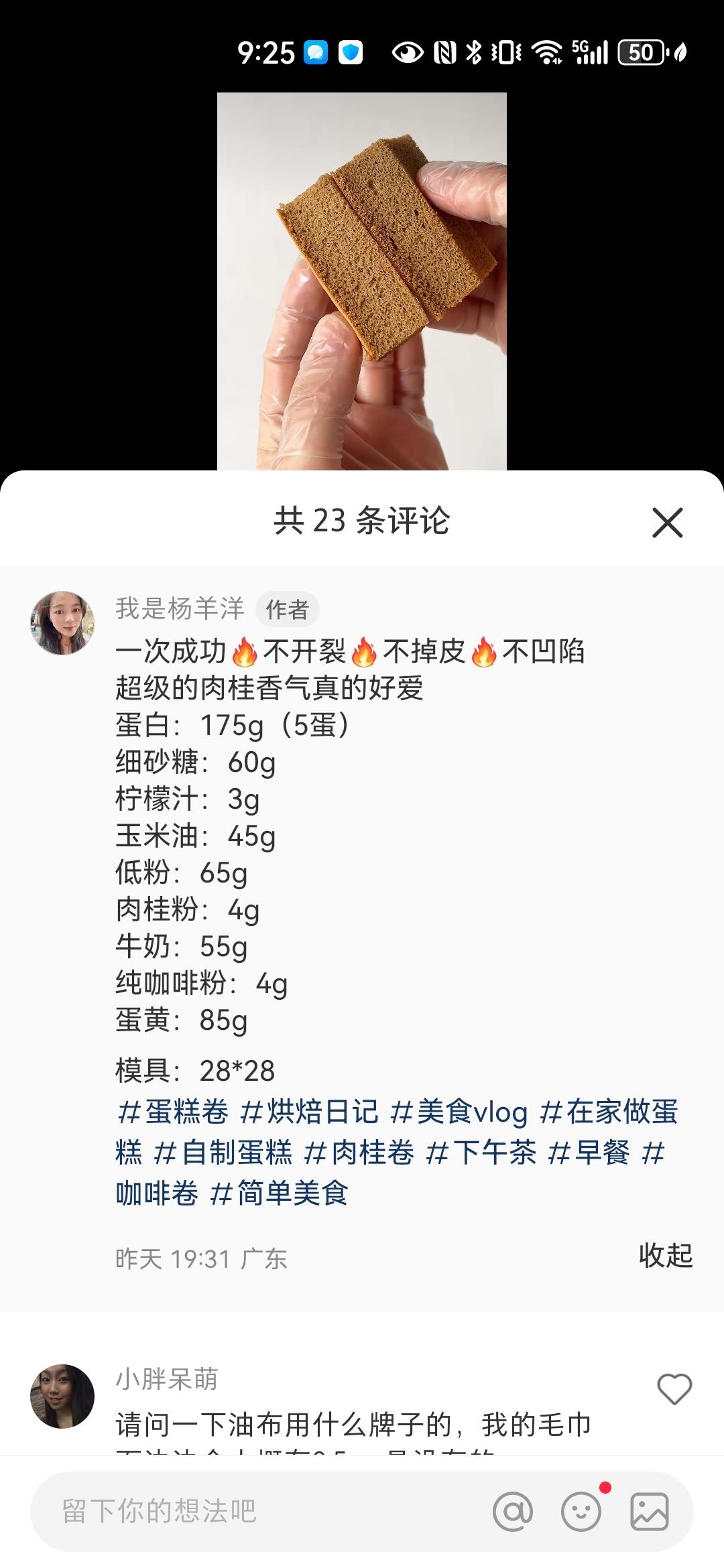Tap the comment input field

(255, 1511)
